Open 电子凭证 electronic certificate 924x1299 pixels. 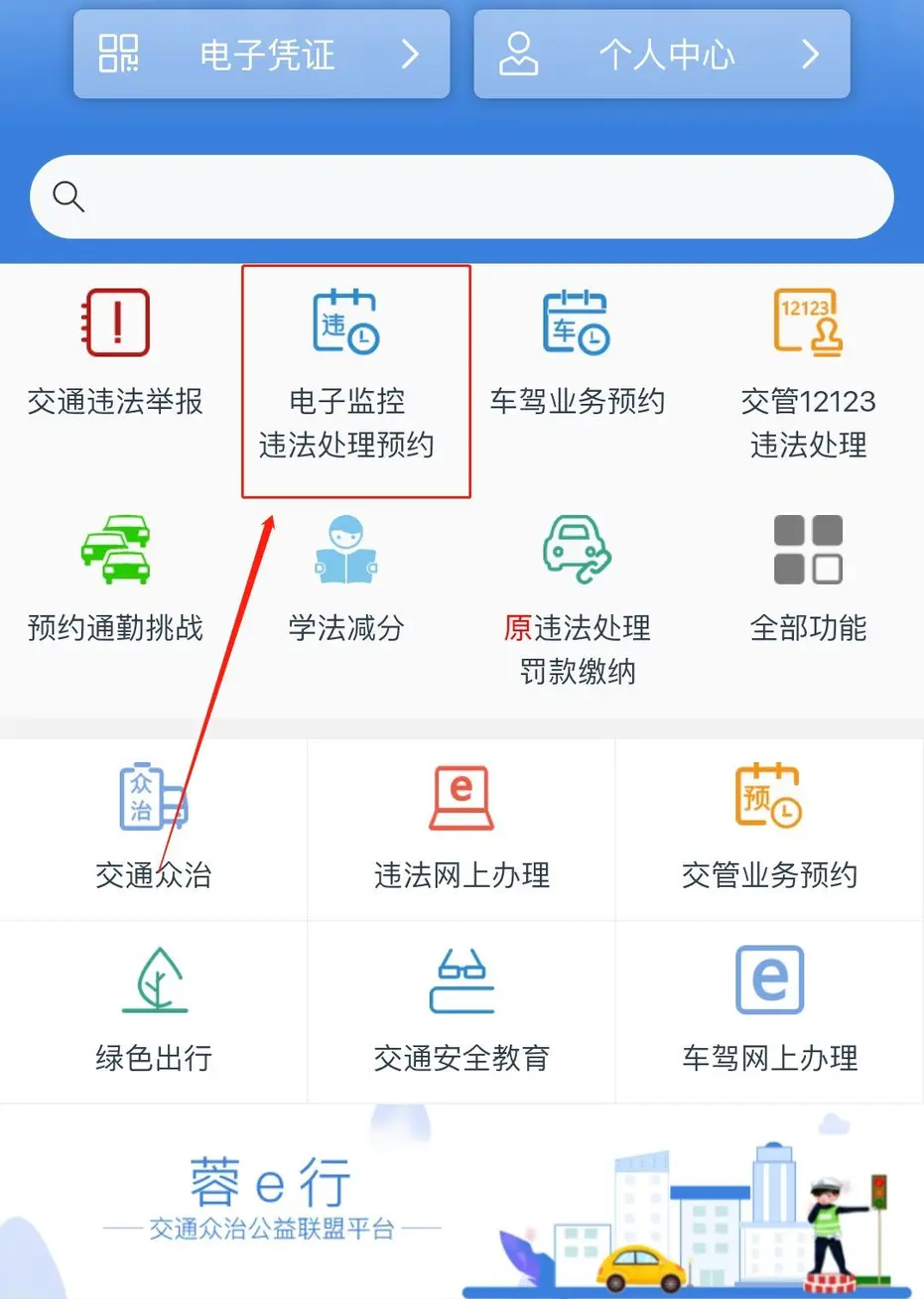261,55
